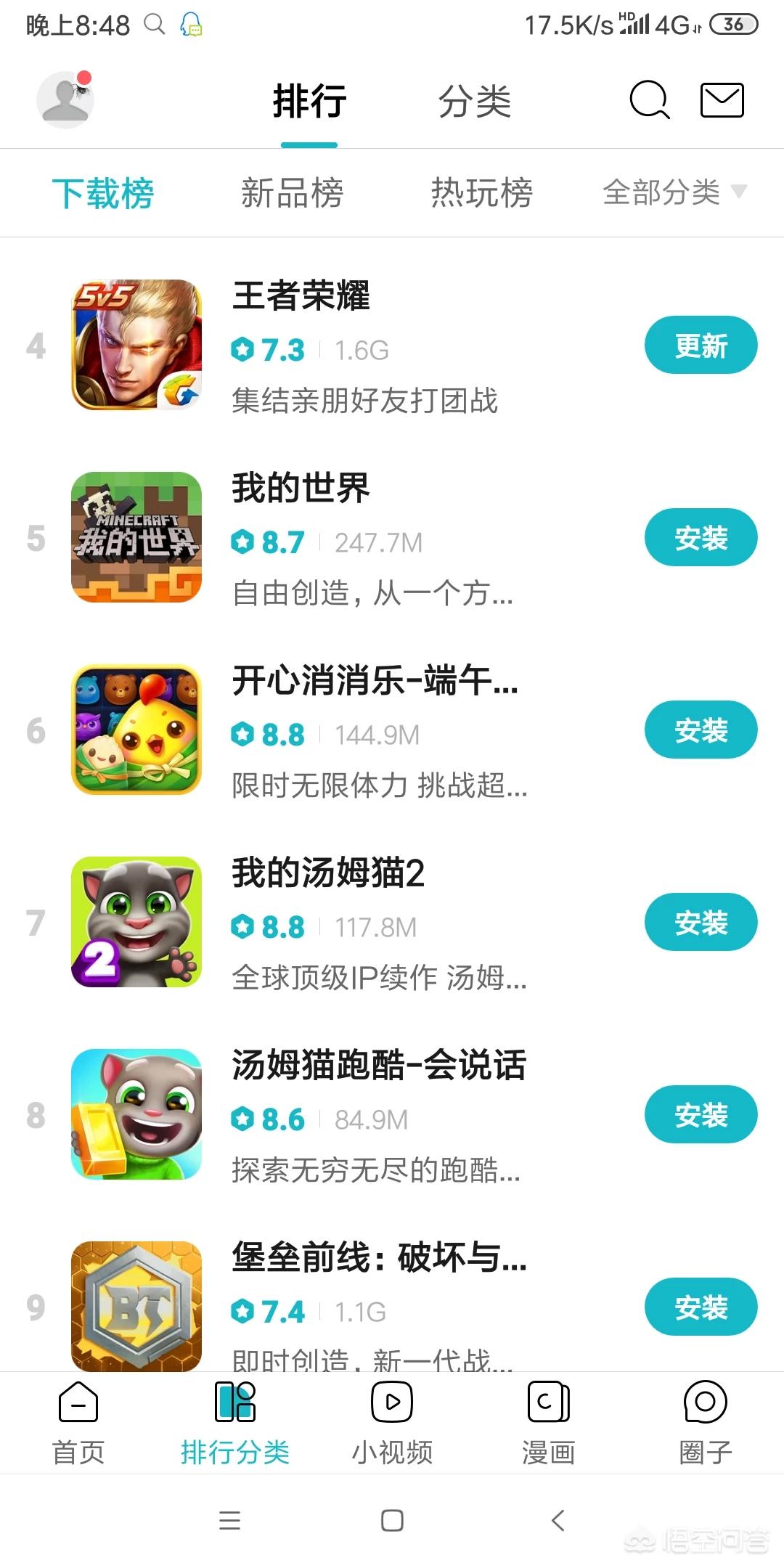Select the 热玩榜 ranking tab
Viewport: 784px width, 1568px height.
[481, 193]
